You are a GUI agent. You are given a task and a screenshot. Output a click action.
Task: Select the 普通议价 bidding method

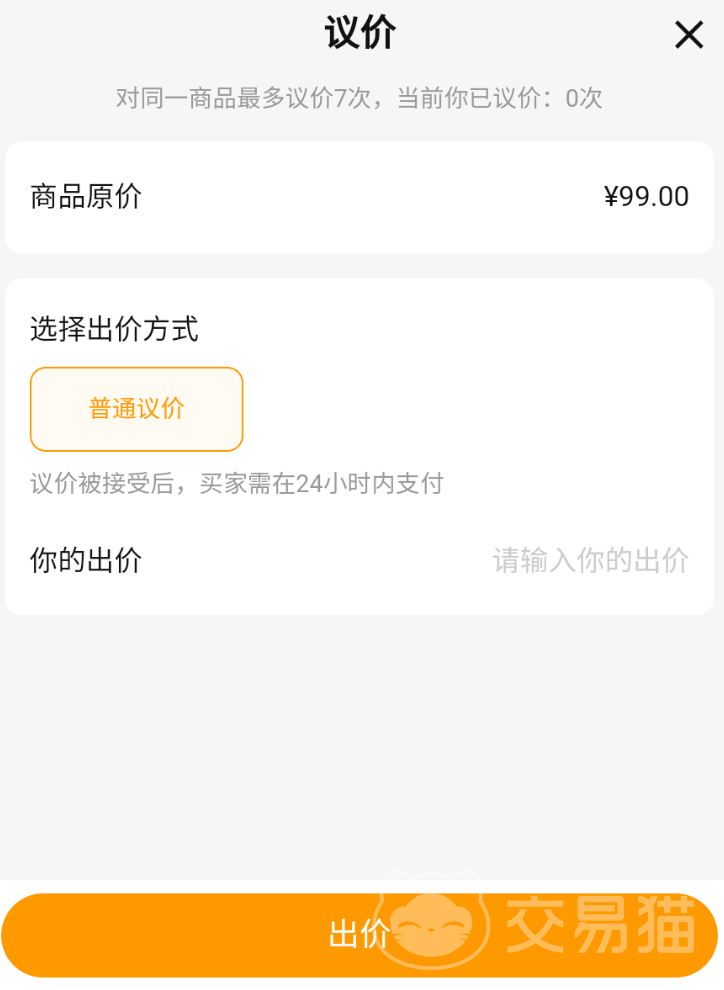click(x=137, y=409)
